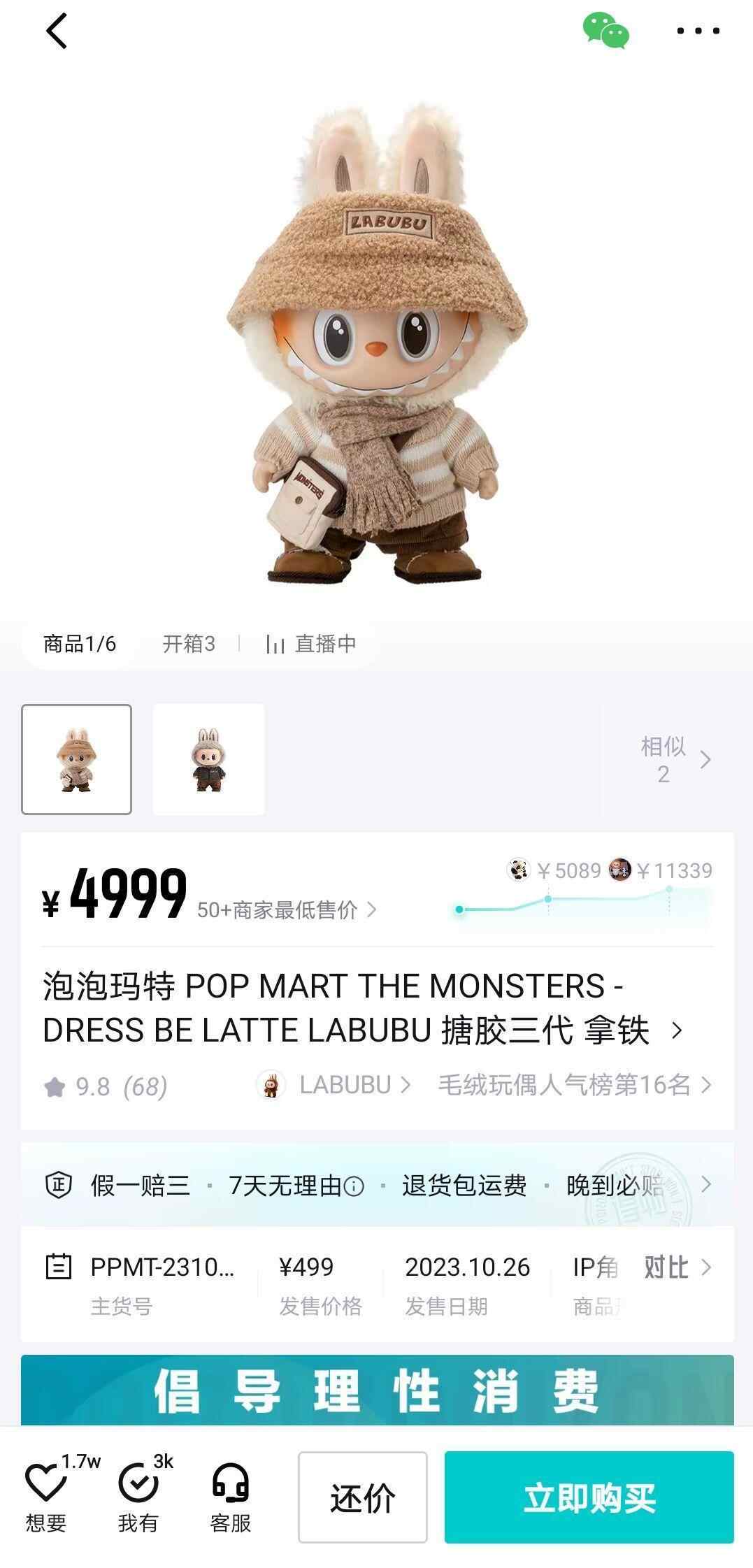Open the 9.8 rating reviews
Screen dimensions: 753x1568
105,1087
